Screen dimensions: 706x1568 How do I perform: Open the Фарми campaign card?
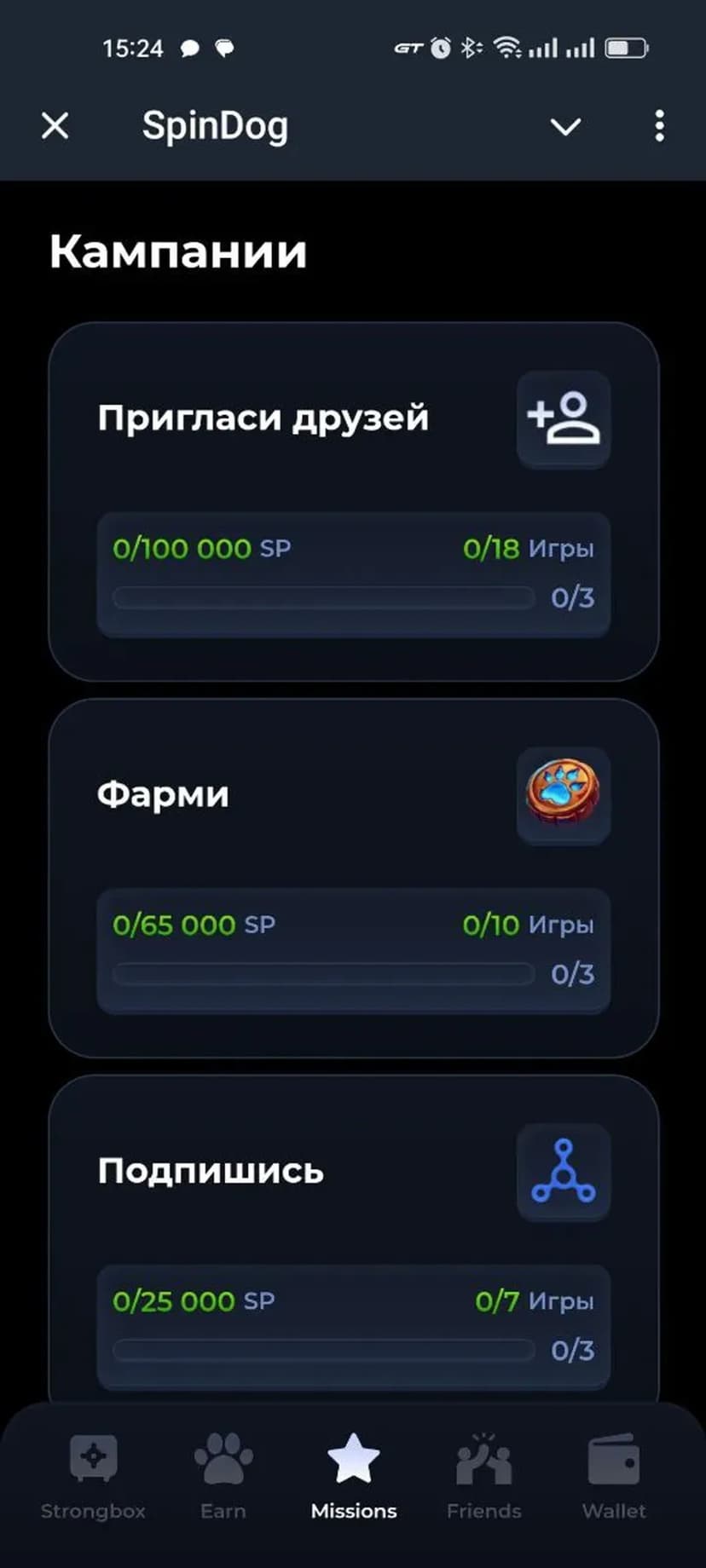tap(353, 878)
